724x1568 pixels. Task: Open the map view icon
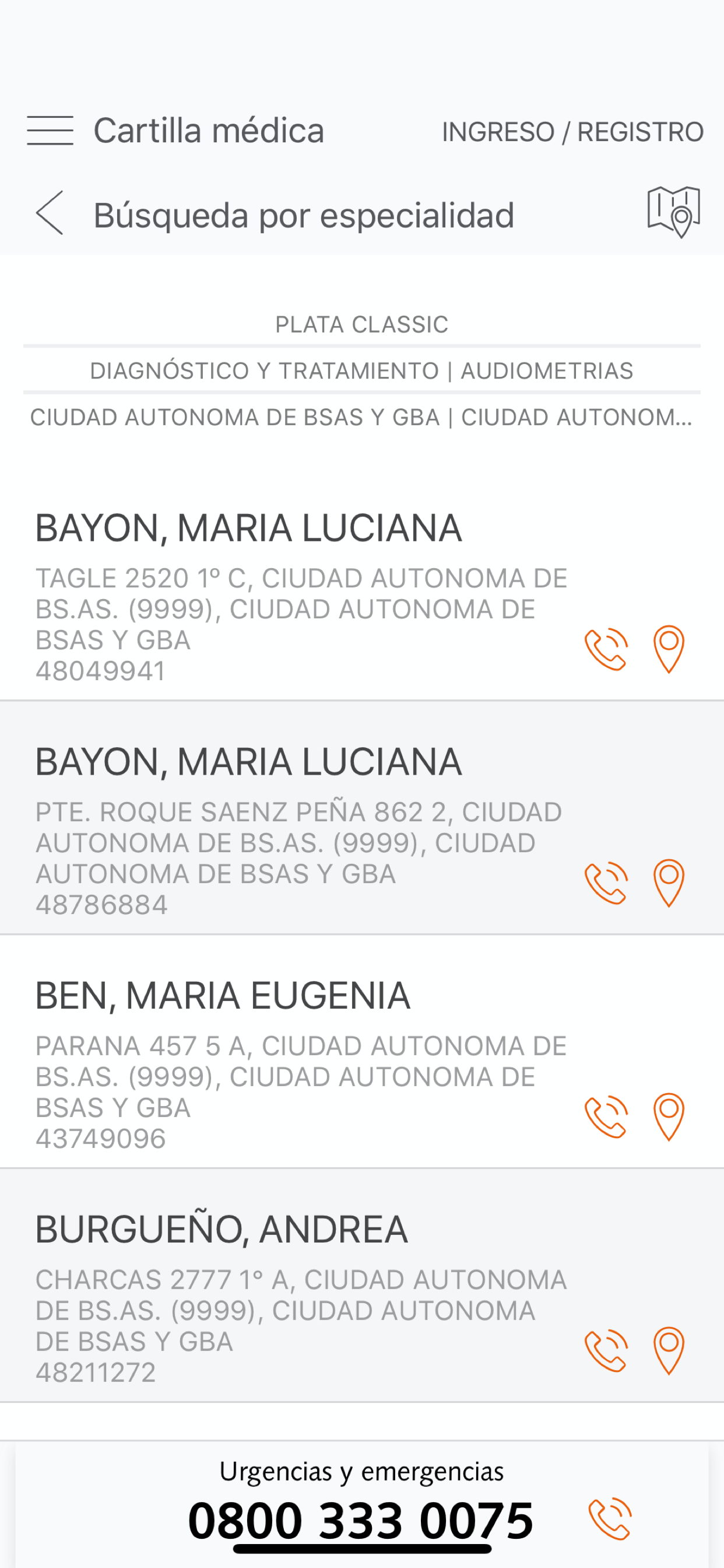click(673, 212)
